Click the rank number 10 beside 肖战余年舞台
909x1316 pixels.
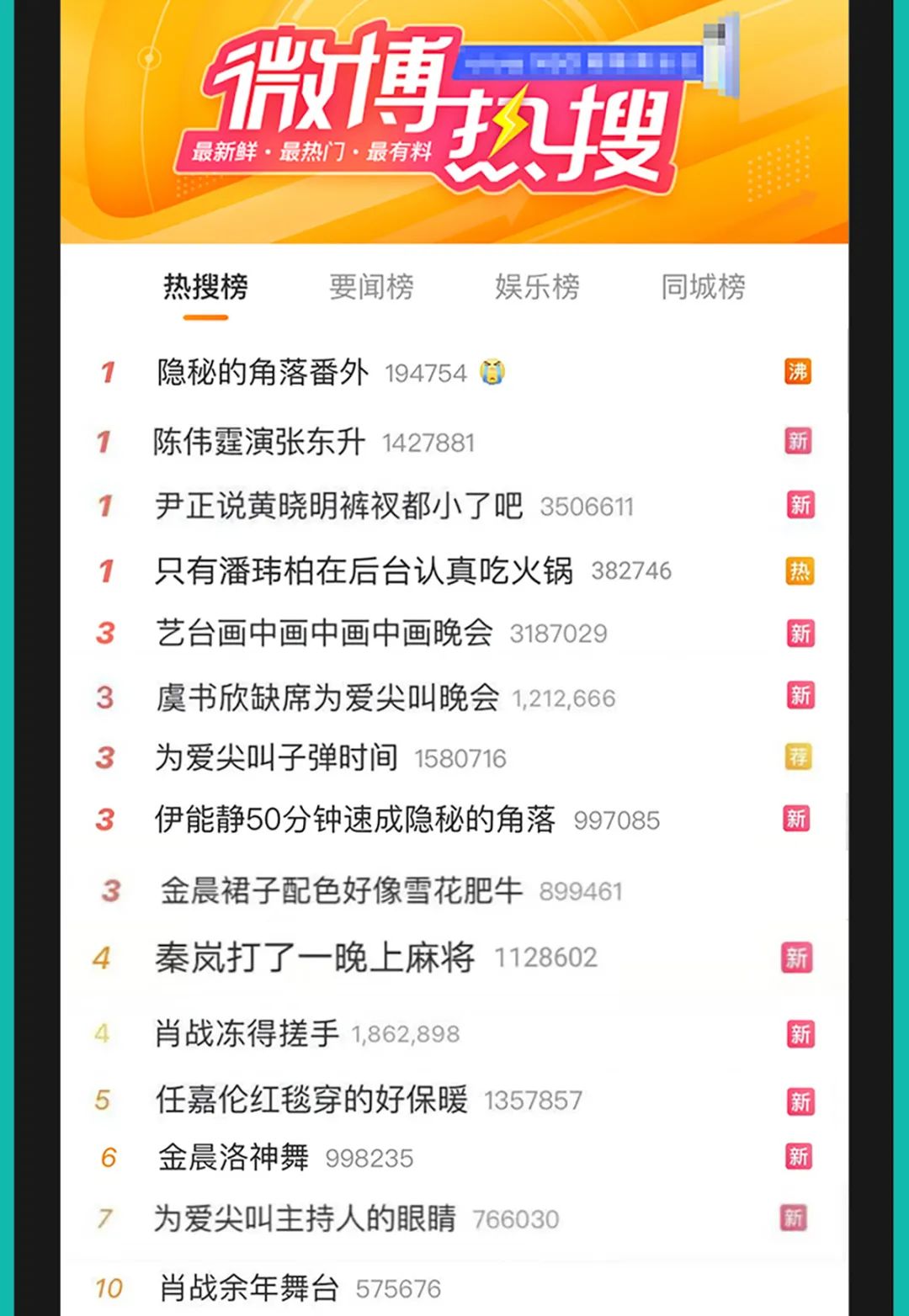point(109,1287)
